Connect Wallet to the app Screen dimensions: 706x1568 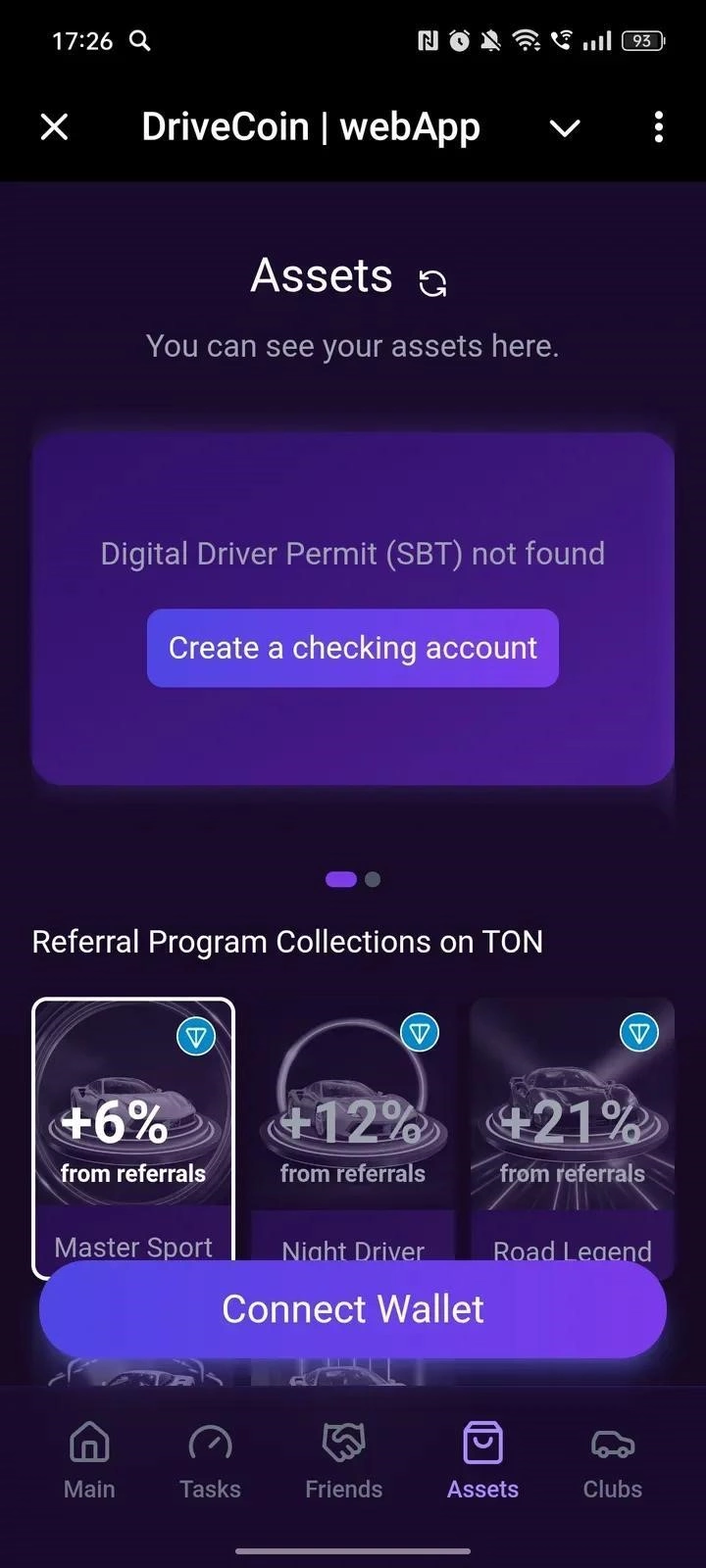pyautogui.click(x=353, y=1309)
